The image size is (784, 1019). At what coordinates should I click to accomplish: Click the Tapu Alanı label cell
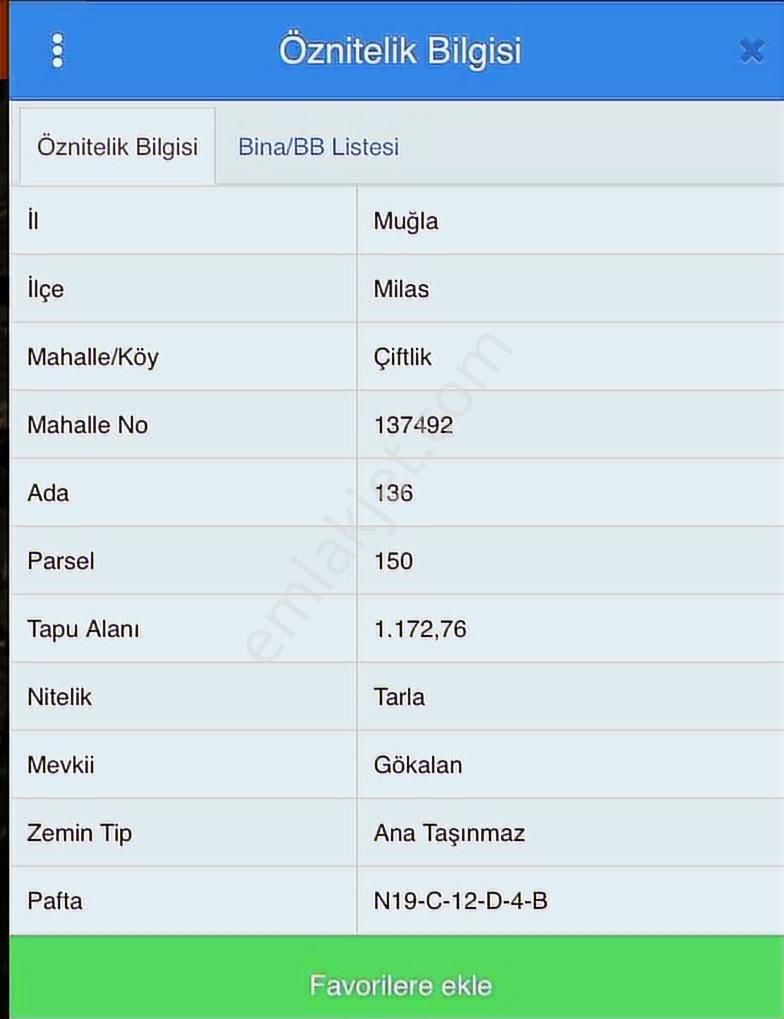point(82,629)
